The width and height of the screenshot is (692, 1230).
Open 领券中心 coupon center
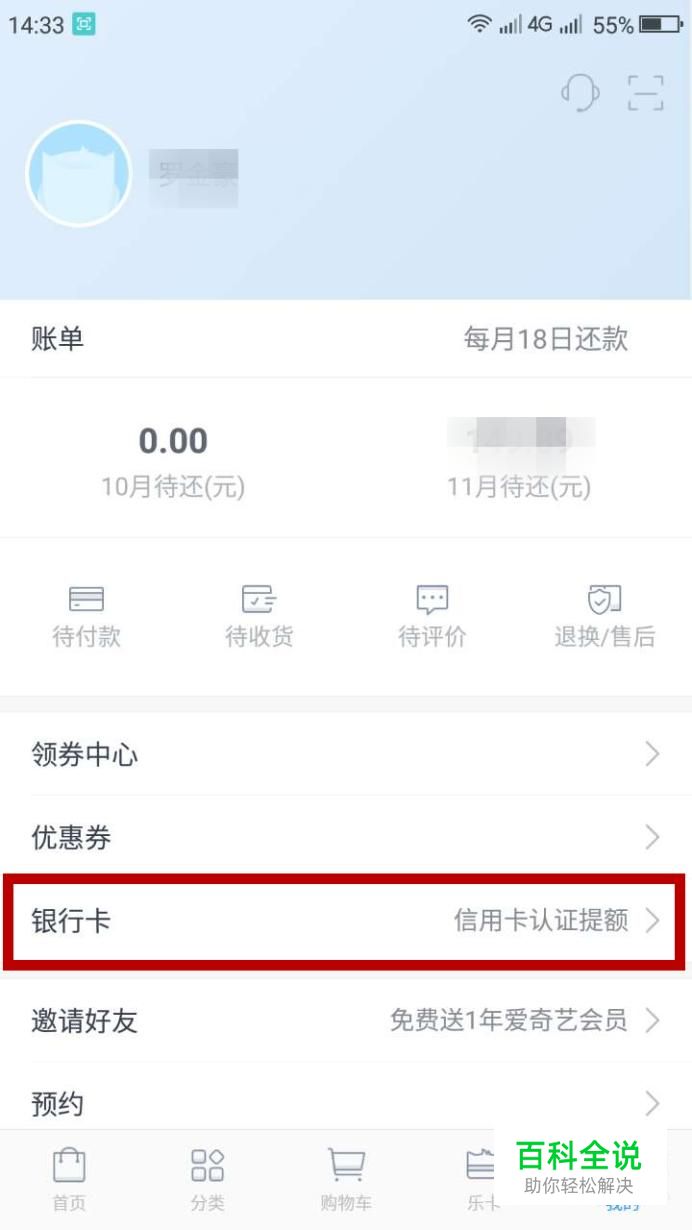pyautogui.click(x=346, y=754)
